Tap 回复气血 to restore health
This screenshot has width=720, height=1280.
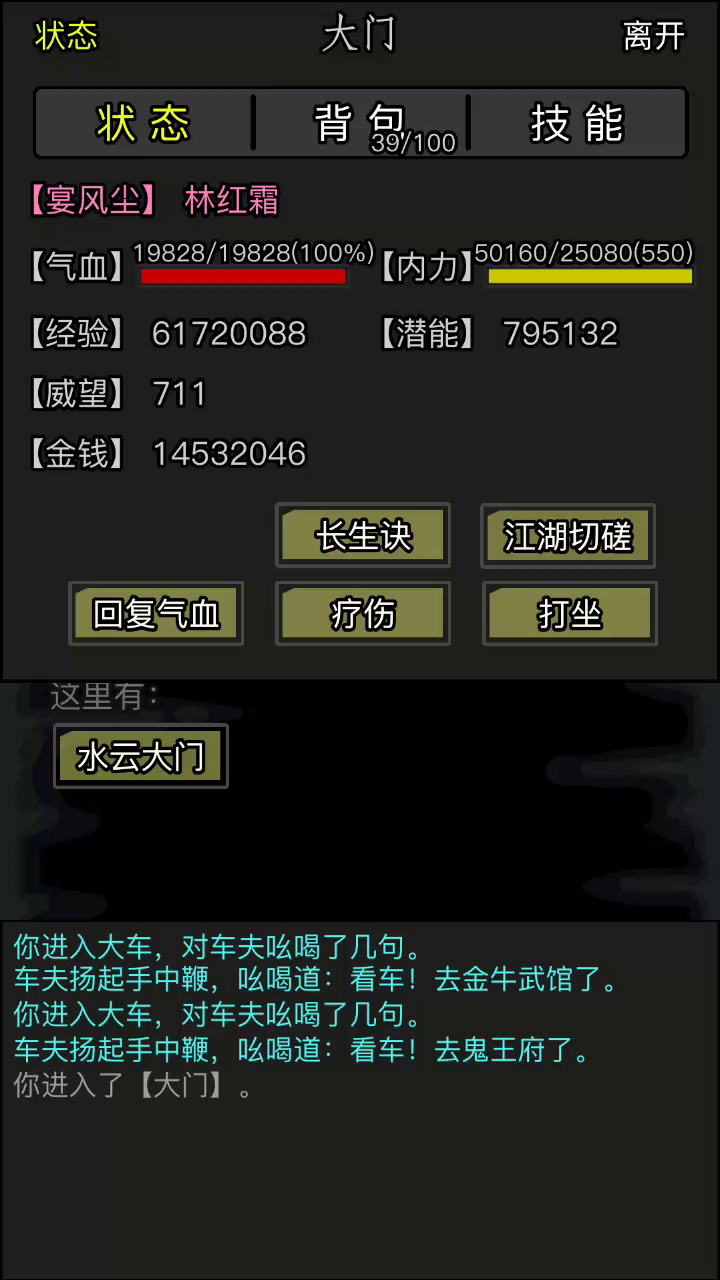(x=156, y=613)
